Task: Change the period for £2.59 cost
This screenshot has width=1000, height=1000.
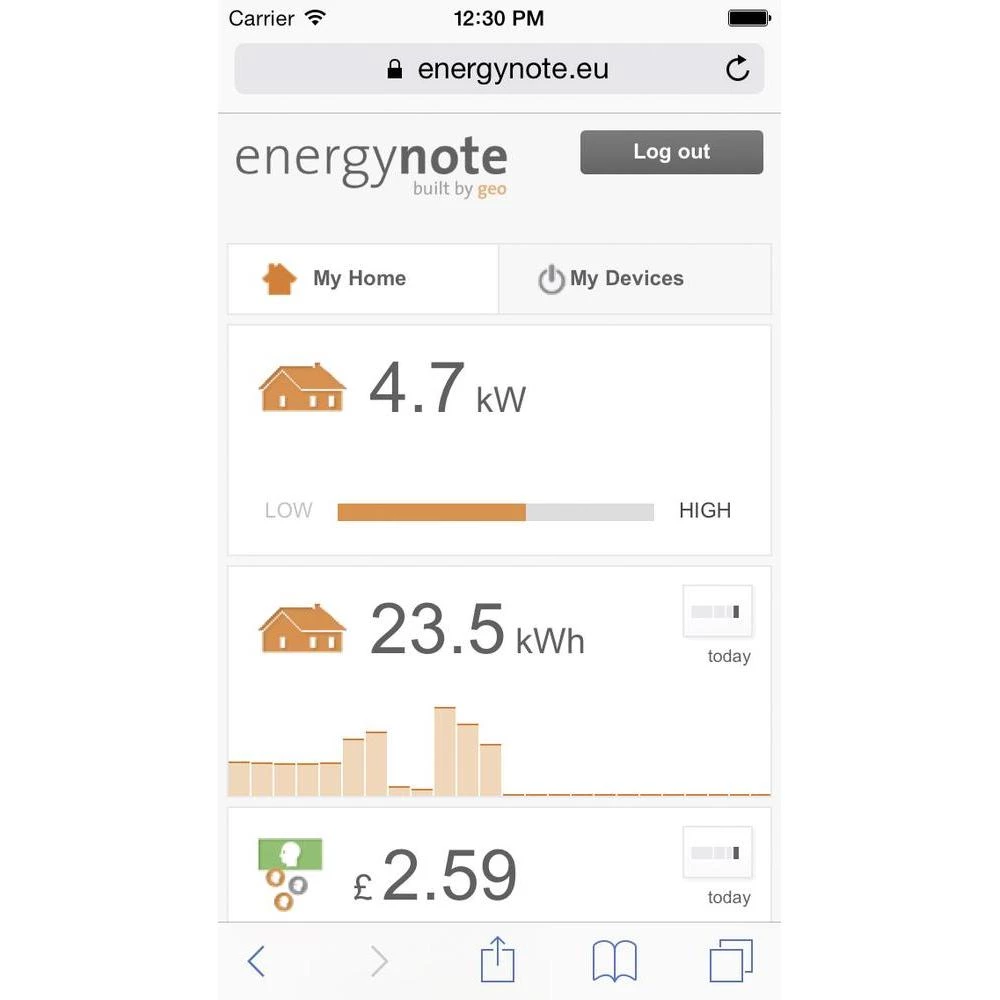Action: (717, 853)
